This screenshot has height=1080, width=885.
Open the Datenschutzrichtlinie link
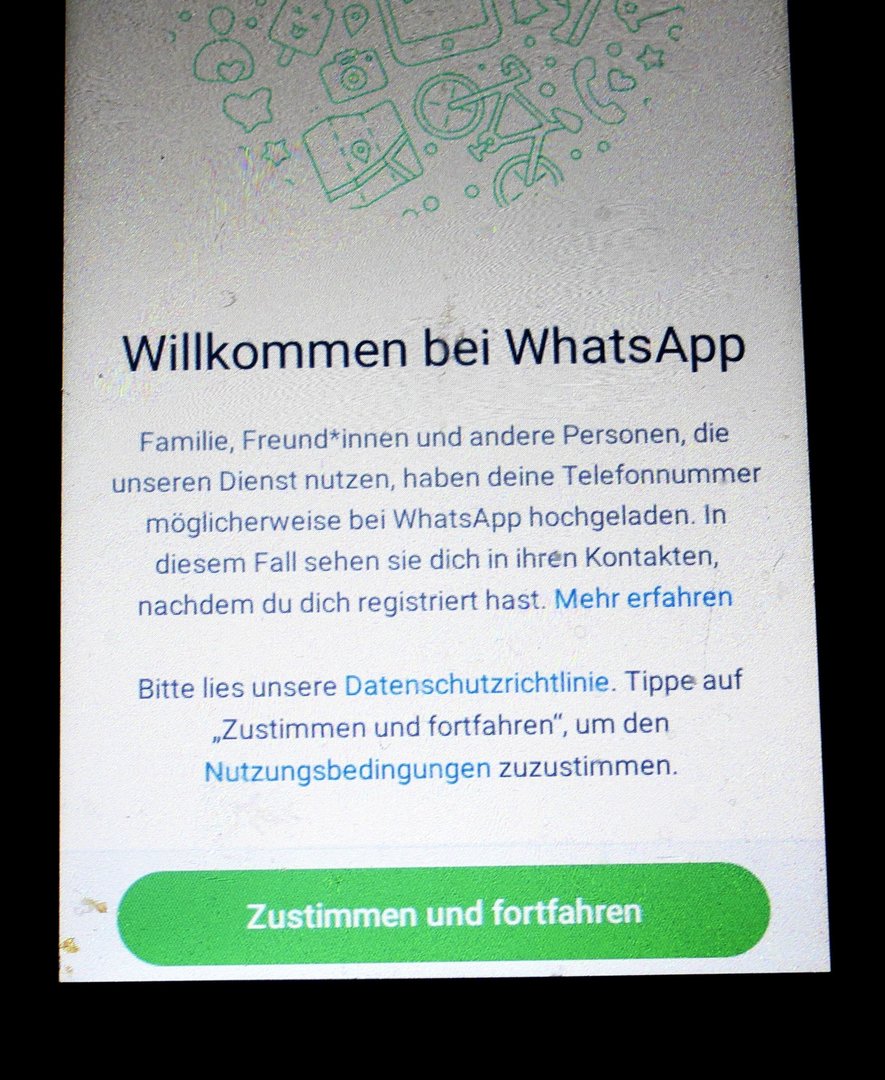pos(476,685)
